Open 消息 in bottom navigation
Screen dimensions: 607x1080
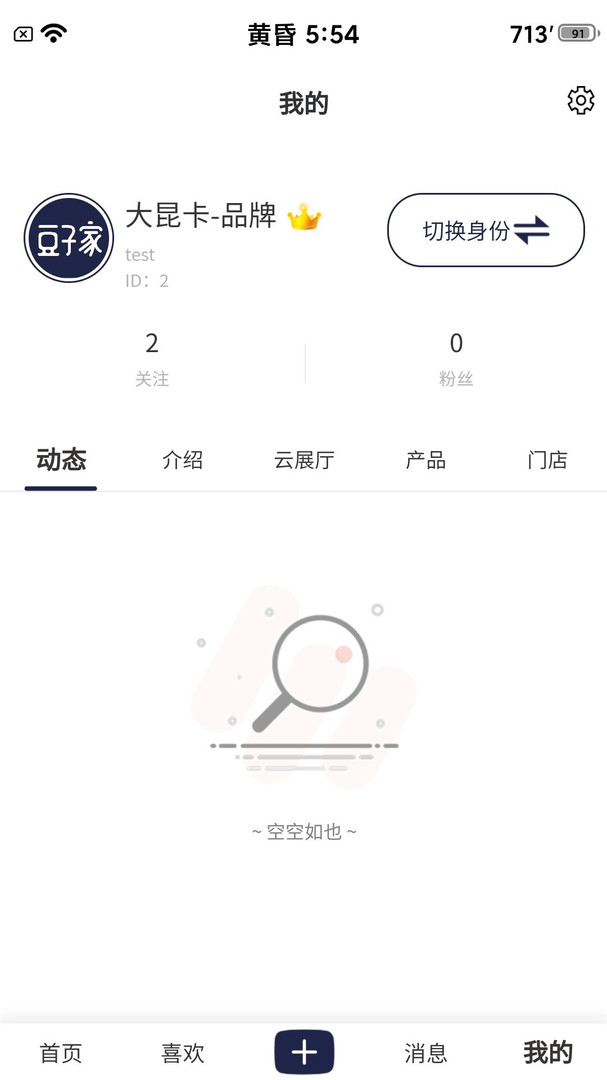[x=426, y=1052]
